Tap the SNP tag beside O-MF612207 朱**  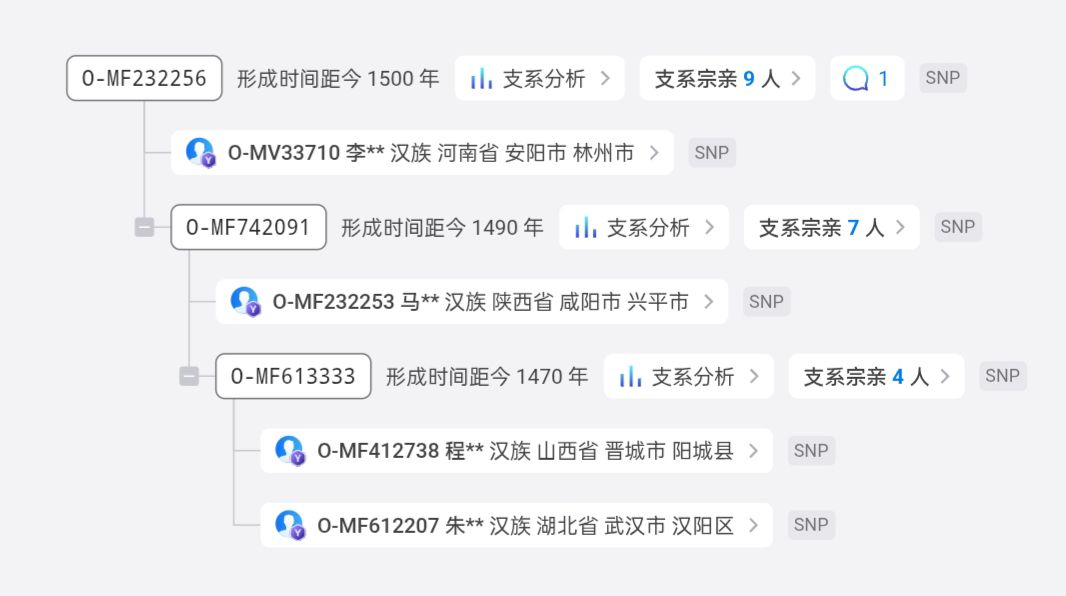point(811,525)
